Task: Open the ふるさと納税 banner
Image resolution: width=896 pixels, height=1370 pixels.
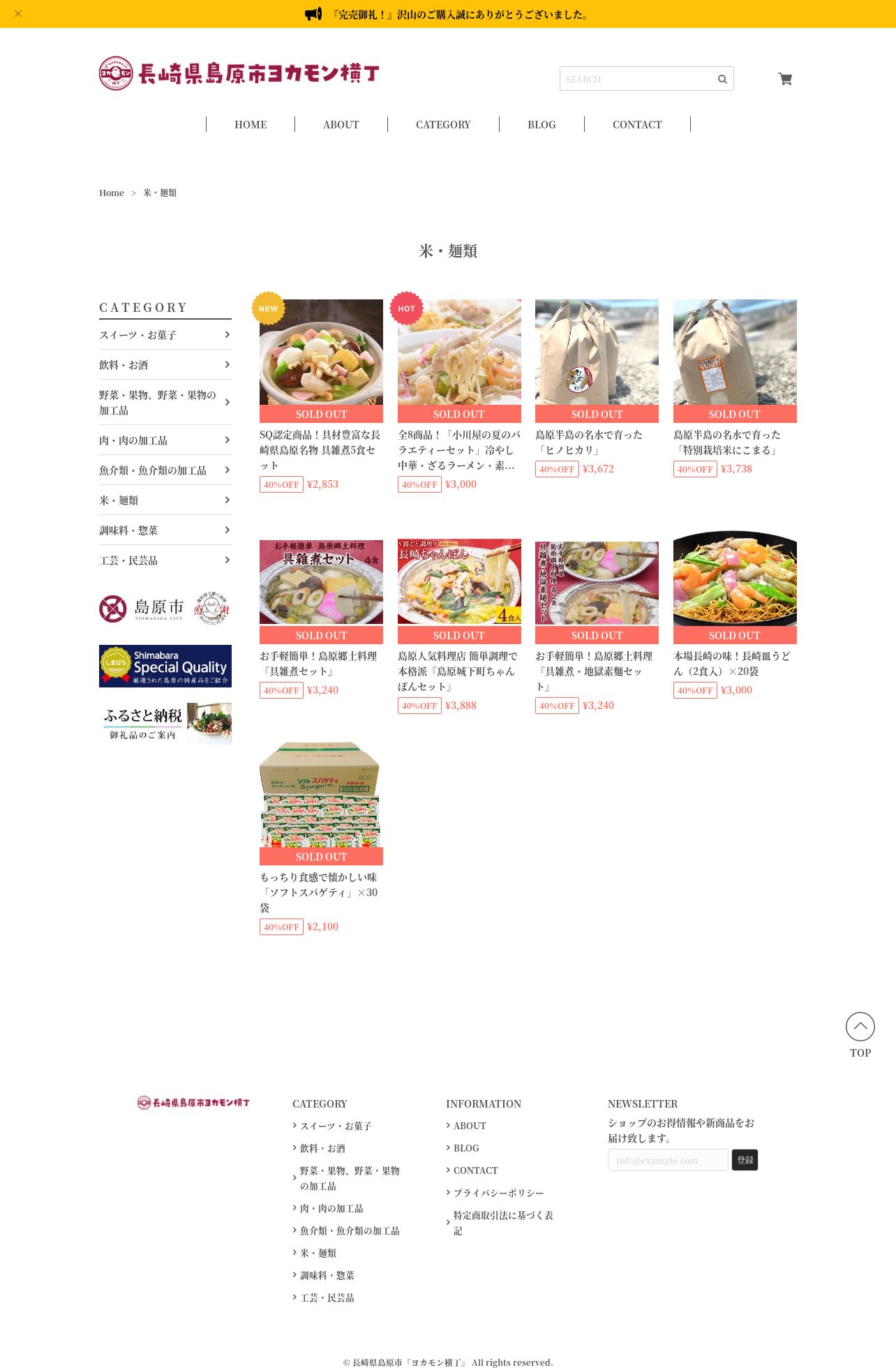Action: (165, 724)
